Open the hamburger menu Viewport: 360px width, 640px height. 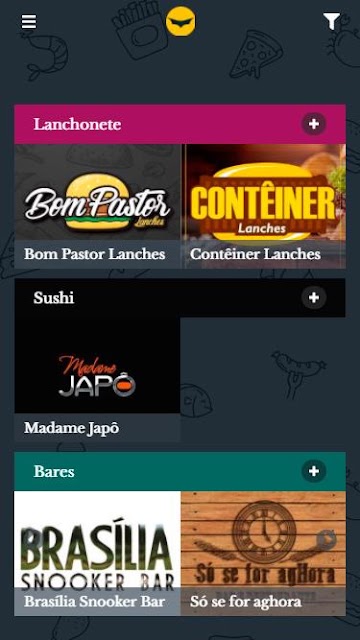tap(29, 22)
